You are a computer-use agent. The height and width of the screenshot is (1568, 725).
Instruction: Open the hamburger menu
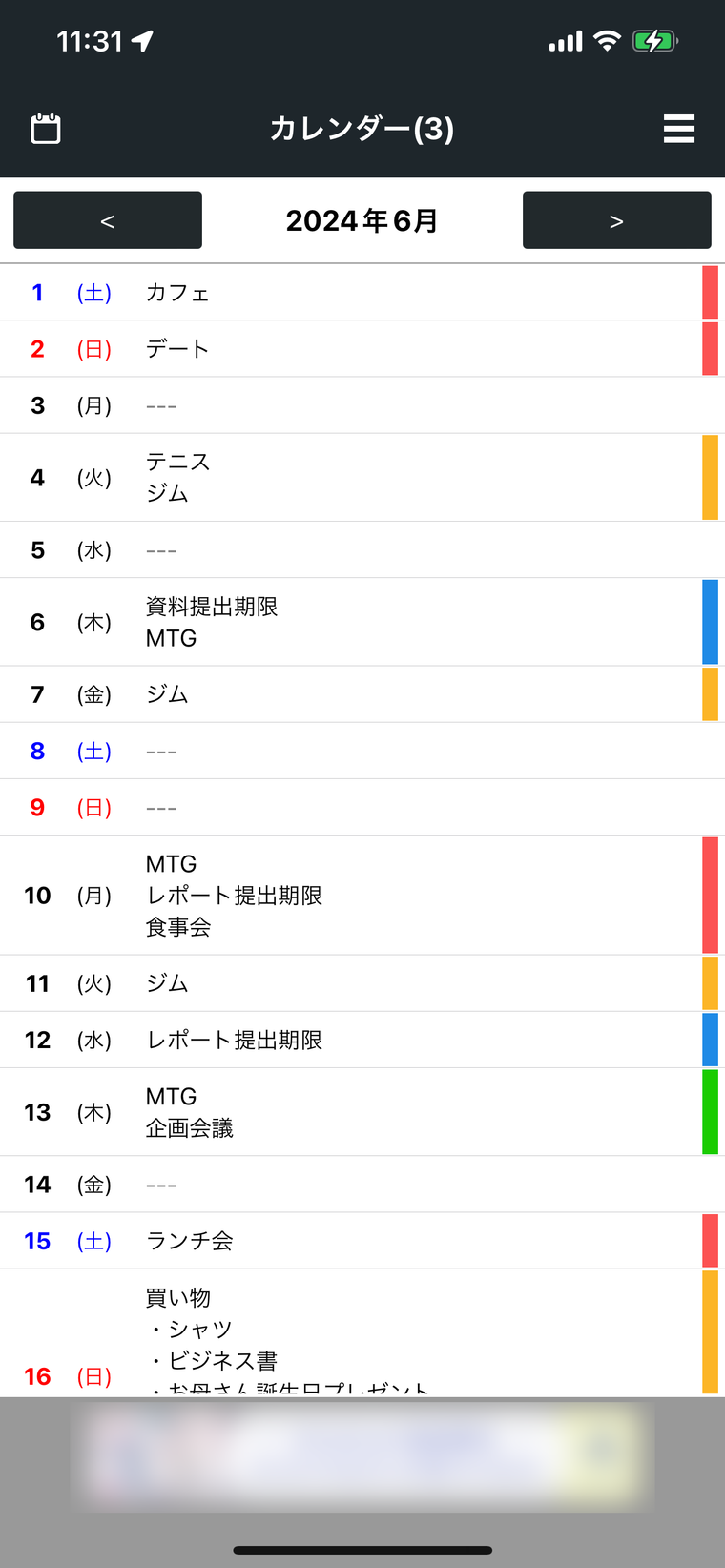point(679,129)
